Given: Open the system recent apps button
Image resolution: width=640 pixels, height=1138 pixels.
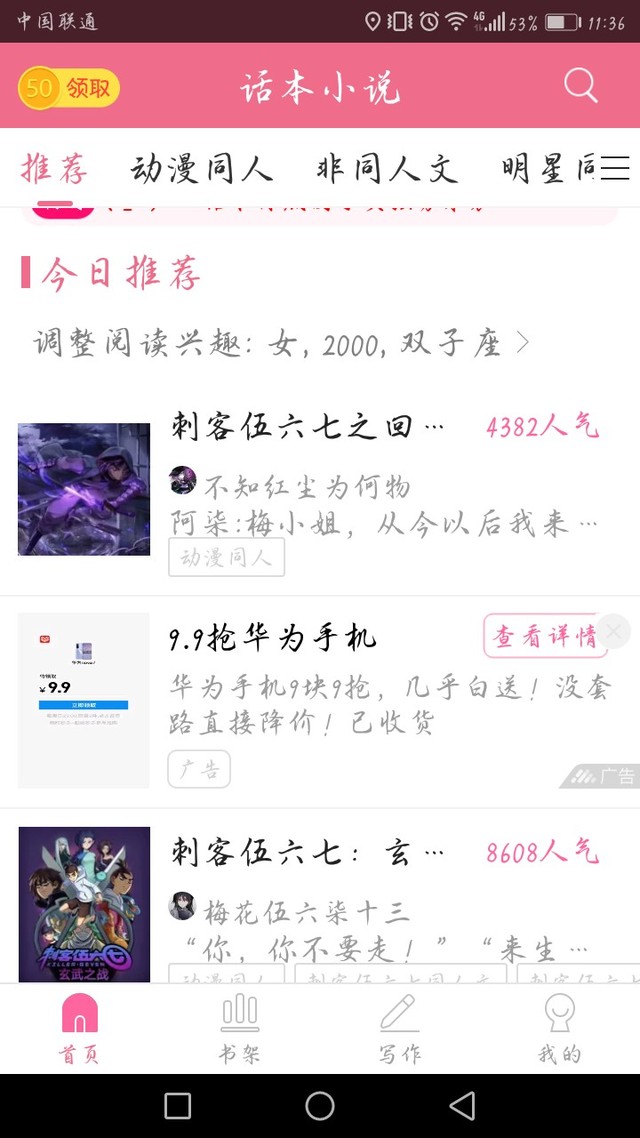Looking at the screenshot, I should click(x=178, y=1106).
